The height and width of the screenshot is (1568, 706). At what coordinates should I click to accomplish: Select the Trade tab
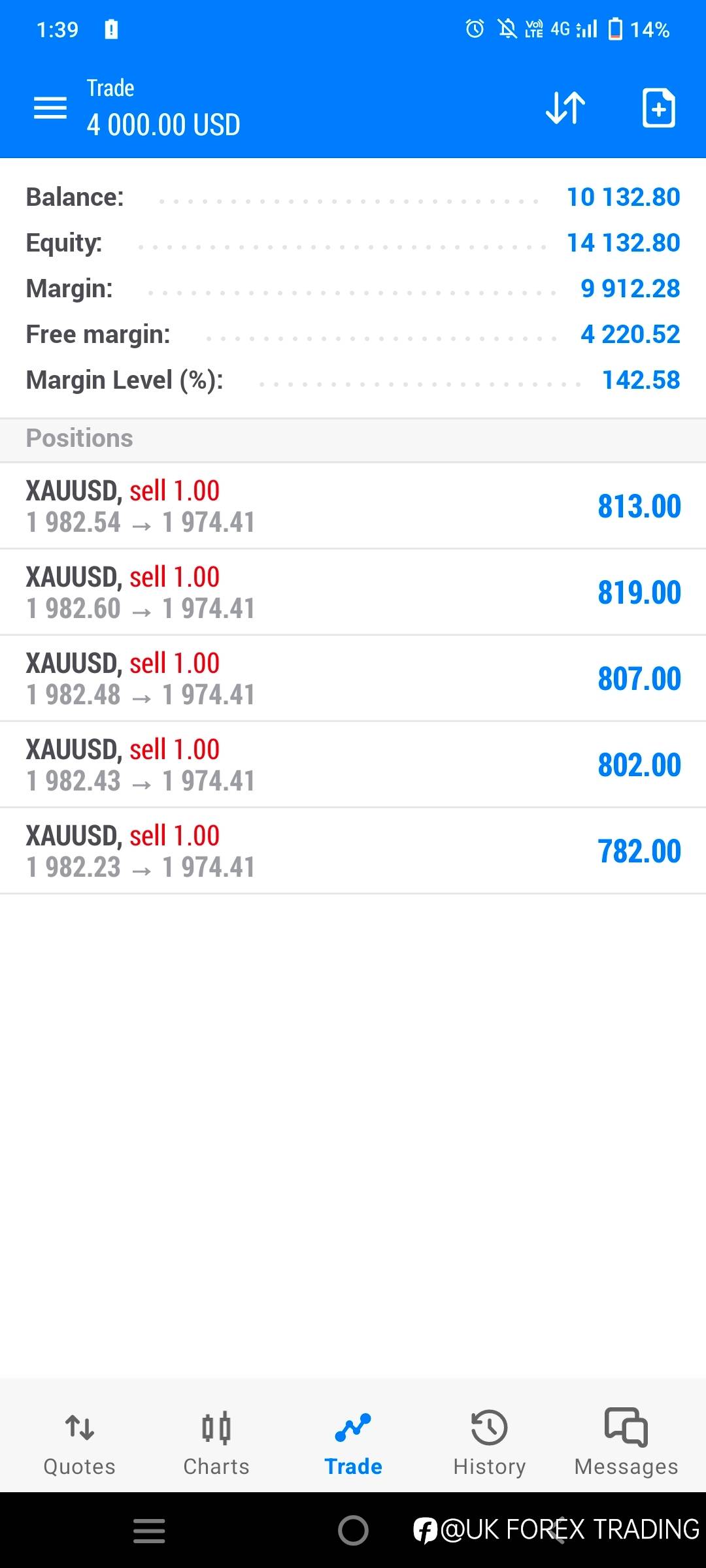coord(353,1444)
